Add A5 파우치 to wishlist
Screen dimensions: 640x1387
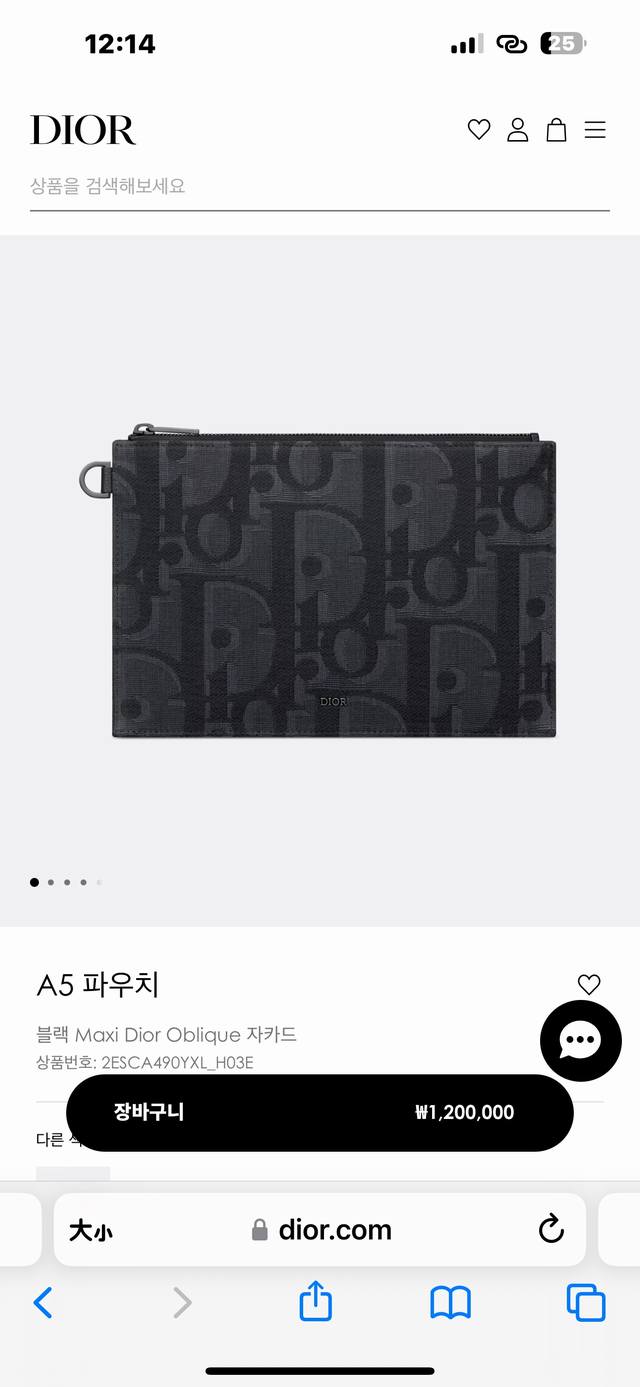click(589, 984)
